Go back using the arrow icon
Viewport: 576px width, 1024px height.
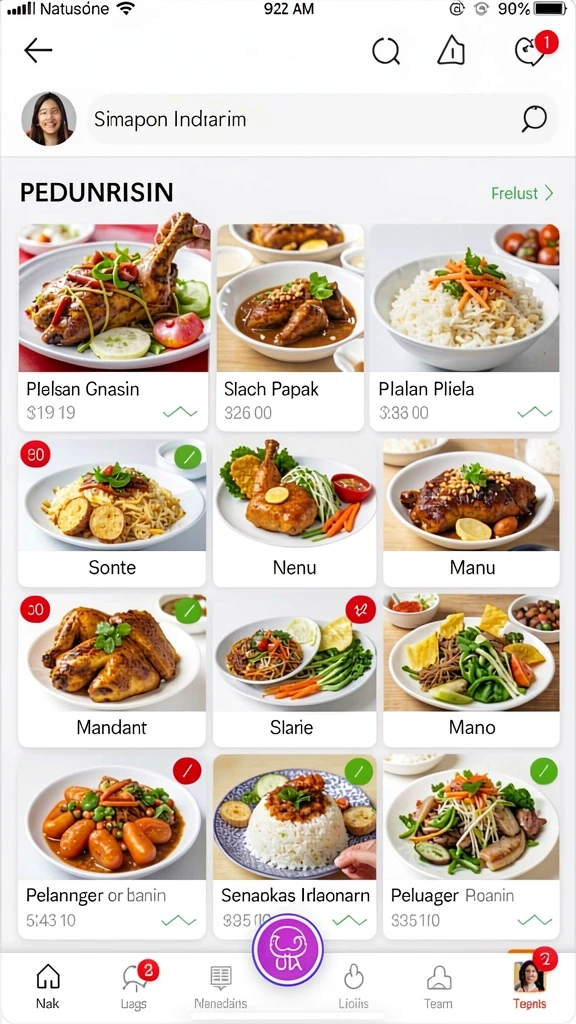[x=38, y=50]
